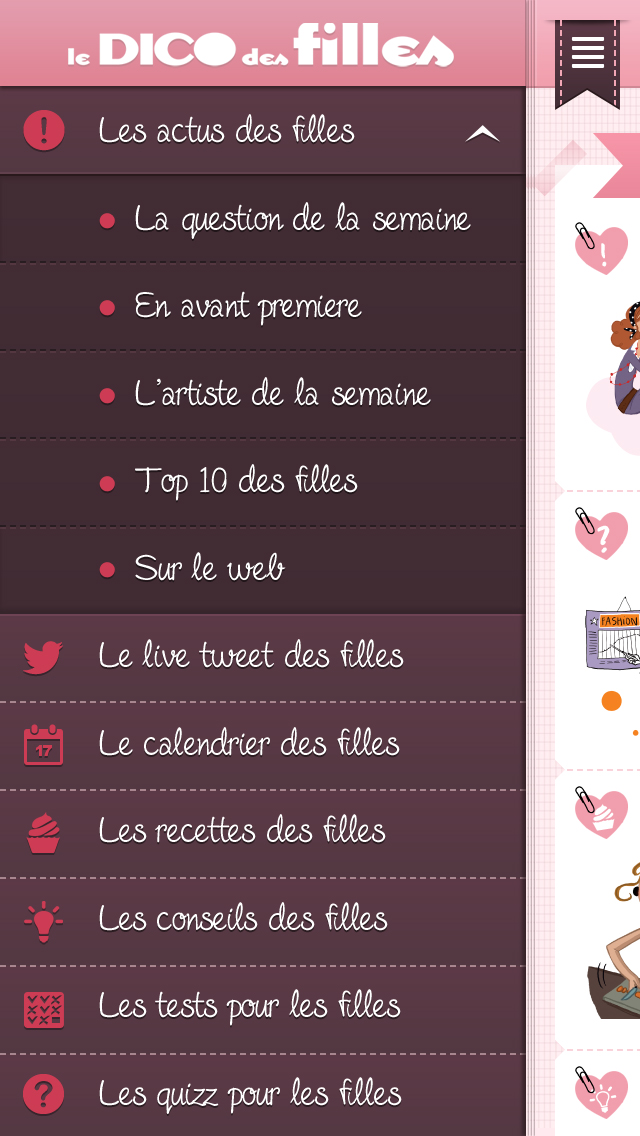Select En avant premiere
The height and width of the screenshot is (1136, 640).
262,307
